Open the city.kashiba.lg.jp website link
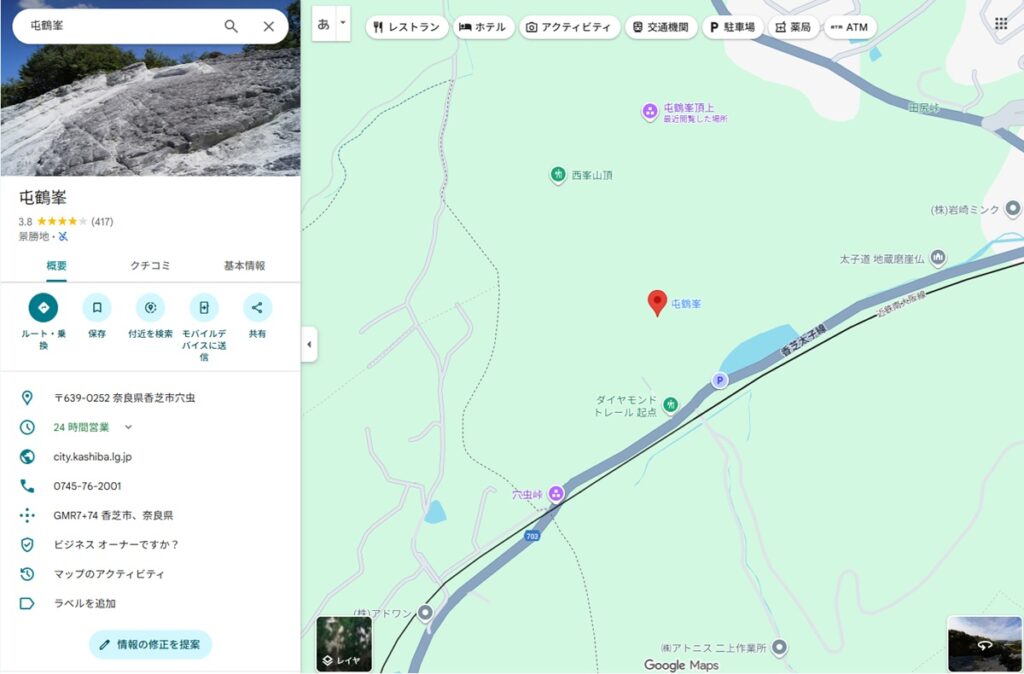Image resolution: width=1024 pixels, height=674 pixels. pyautogui.click(x=93, y=457)
